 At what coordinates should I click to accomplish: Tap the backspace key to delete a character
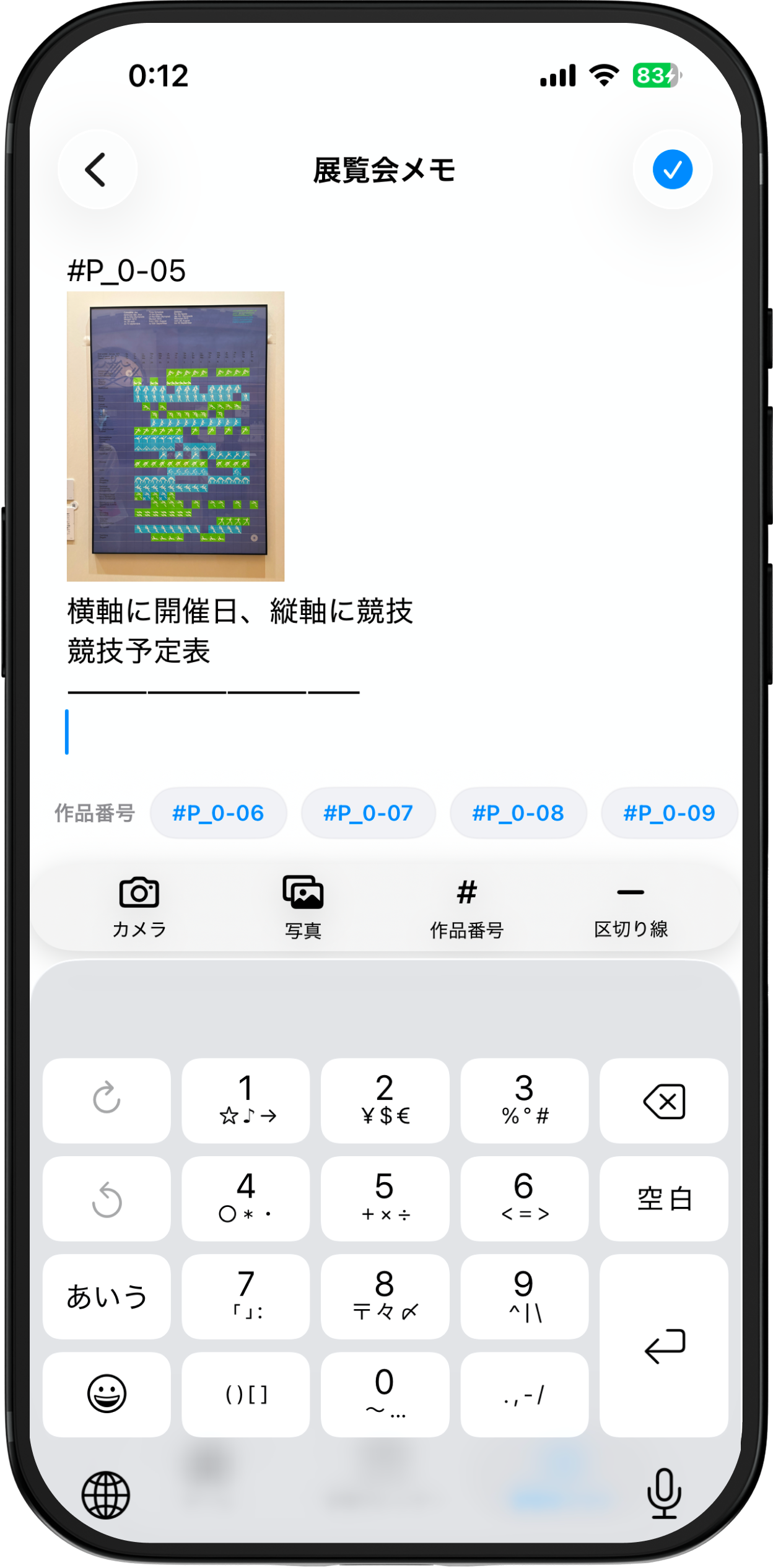663,1102
